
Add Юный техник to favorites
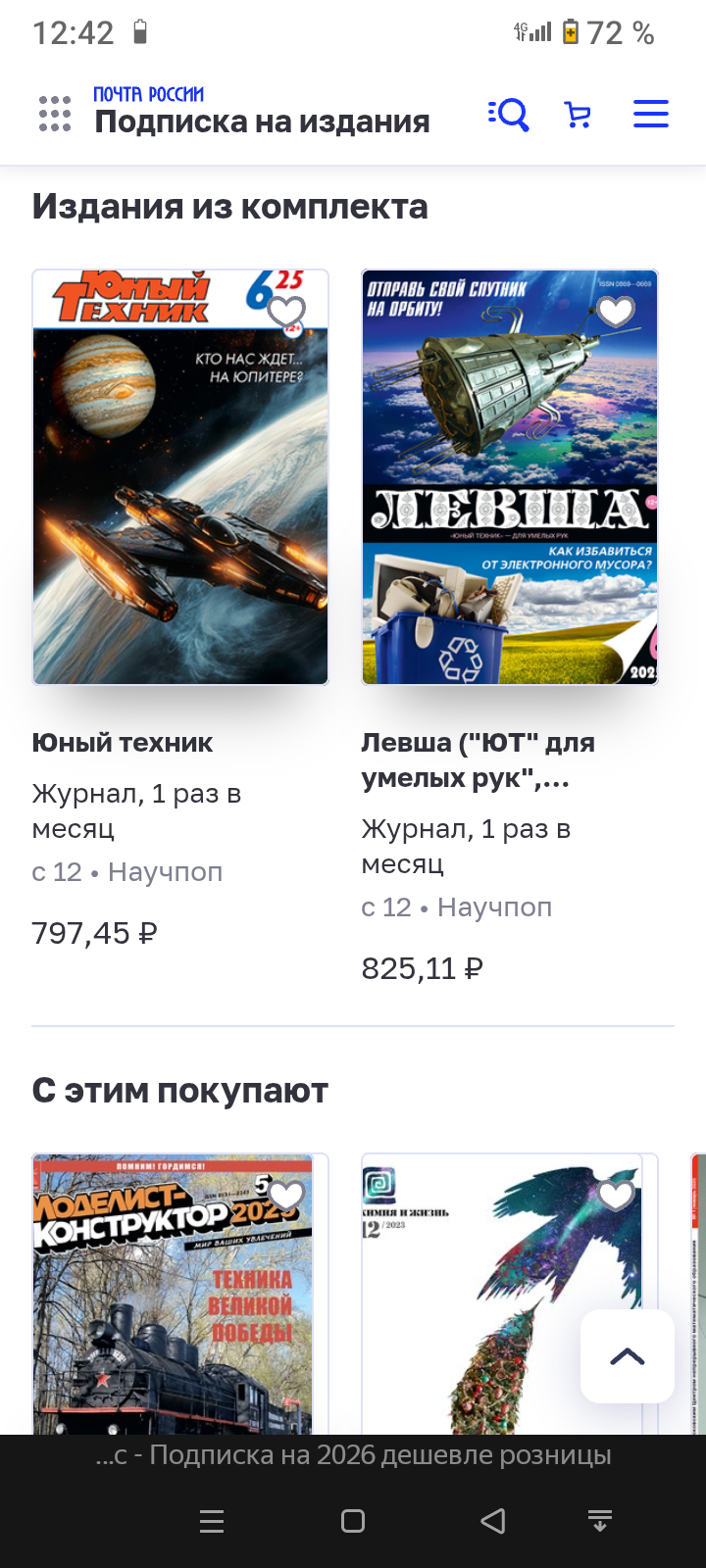(286, 313)
